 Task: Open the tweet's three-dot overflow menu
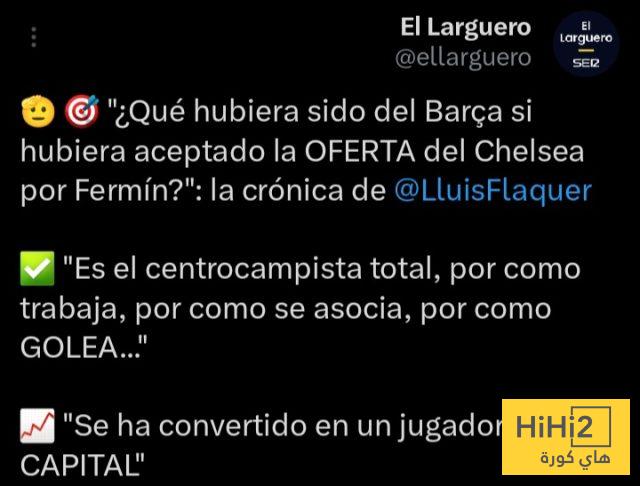tap(33, 38)
